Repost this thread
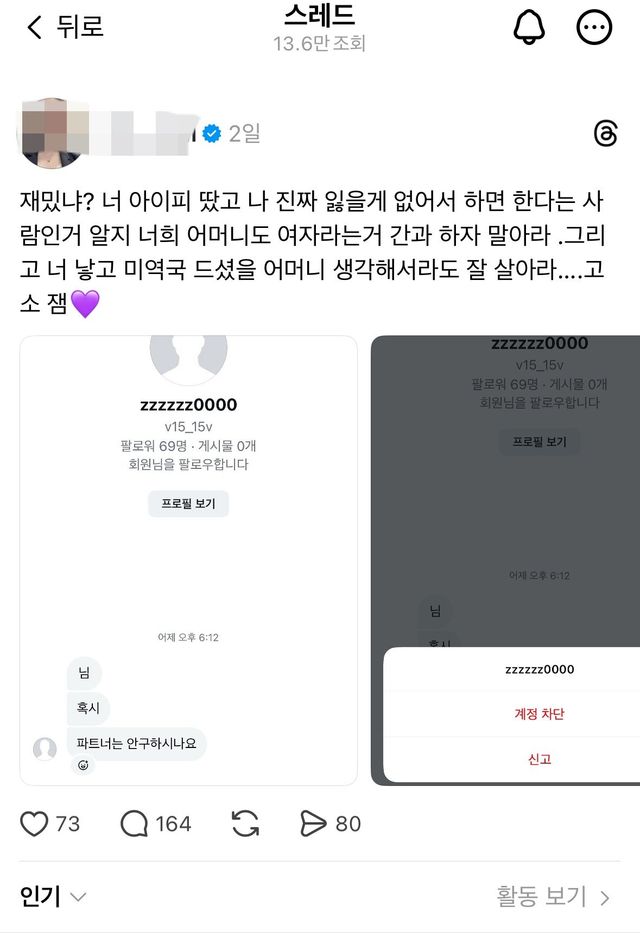Image resolution: width=640 pixels, height=933 pixels. (245, 824)
